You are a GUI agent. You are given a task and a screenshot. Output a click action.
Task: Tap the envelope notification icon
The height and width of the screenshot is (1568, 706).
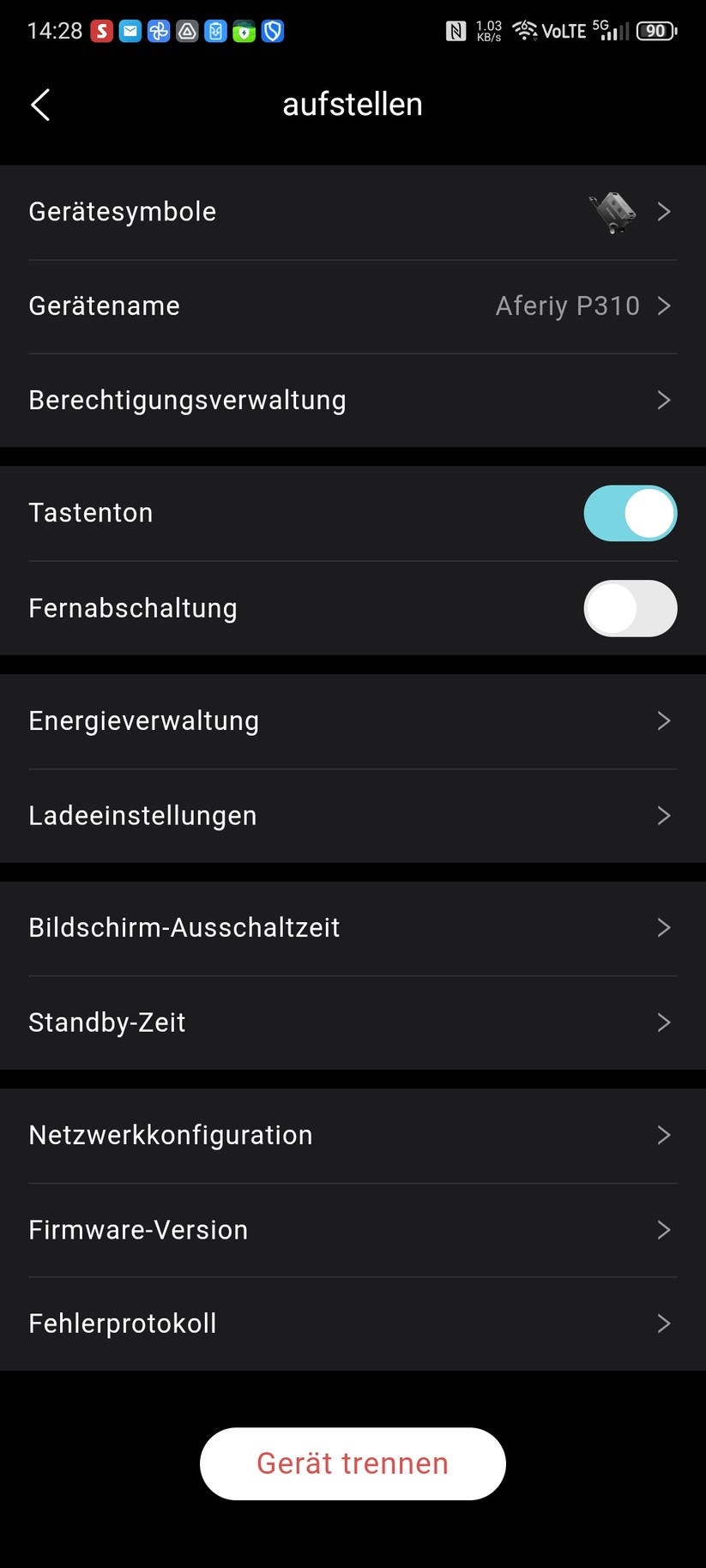click(130, 30)
